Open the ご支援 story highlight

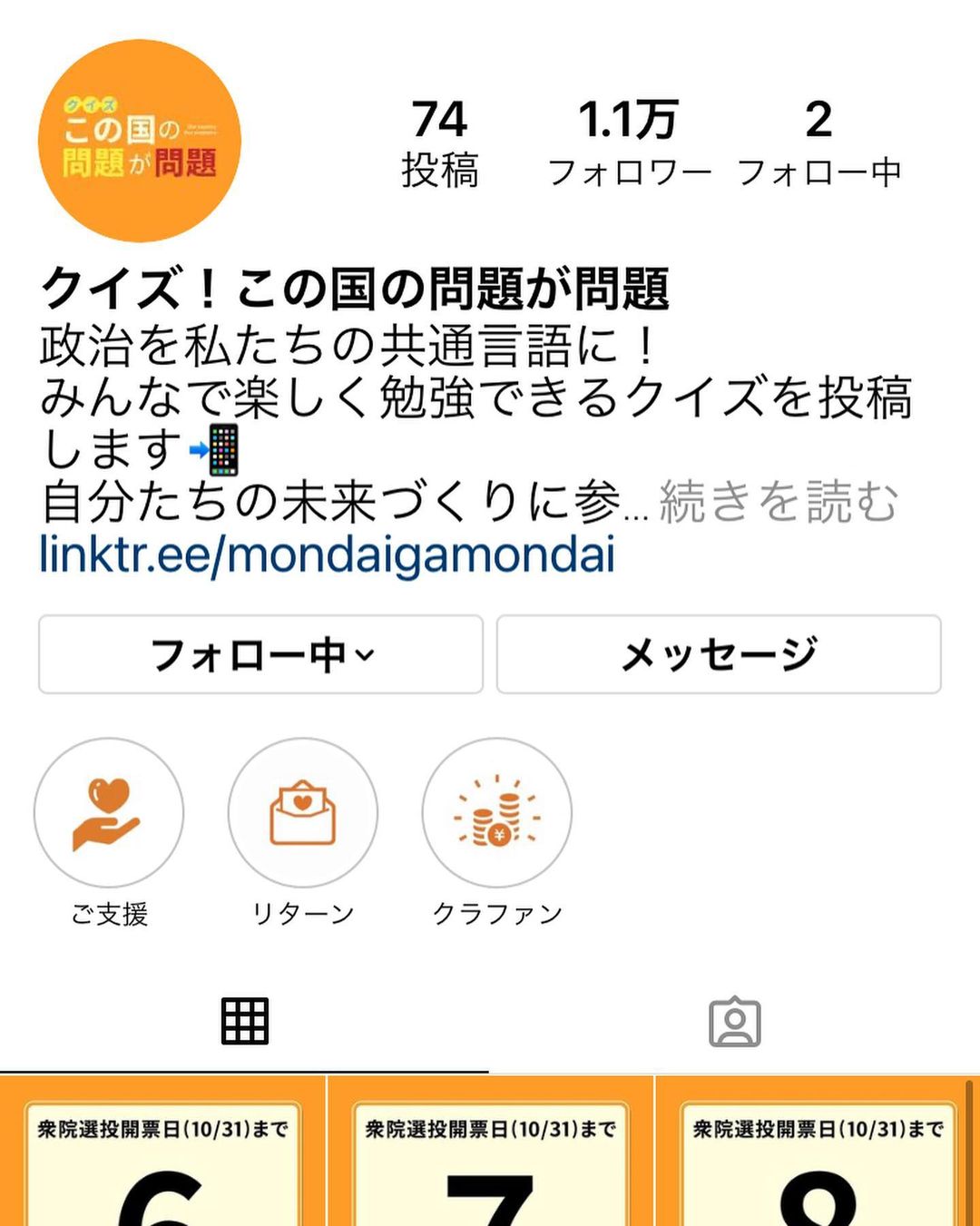(x=109, y=812)
